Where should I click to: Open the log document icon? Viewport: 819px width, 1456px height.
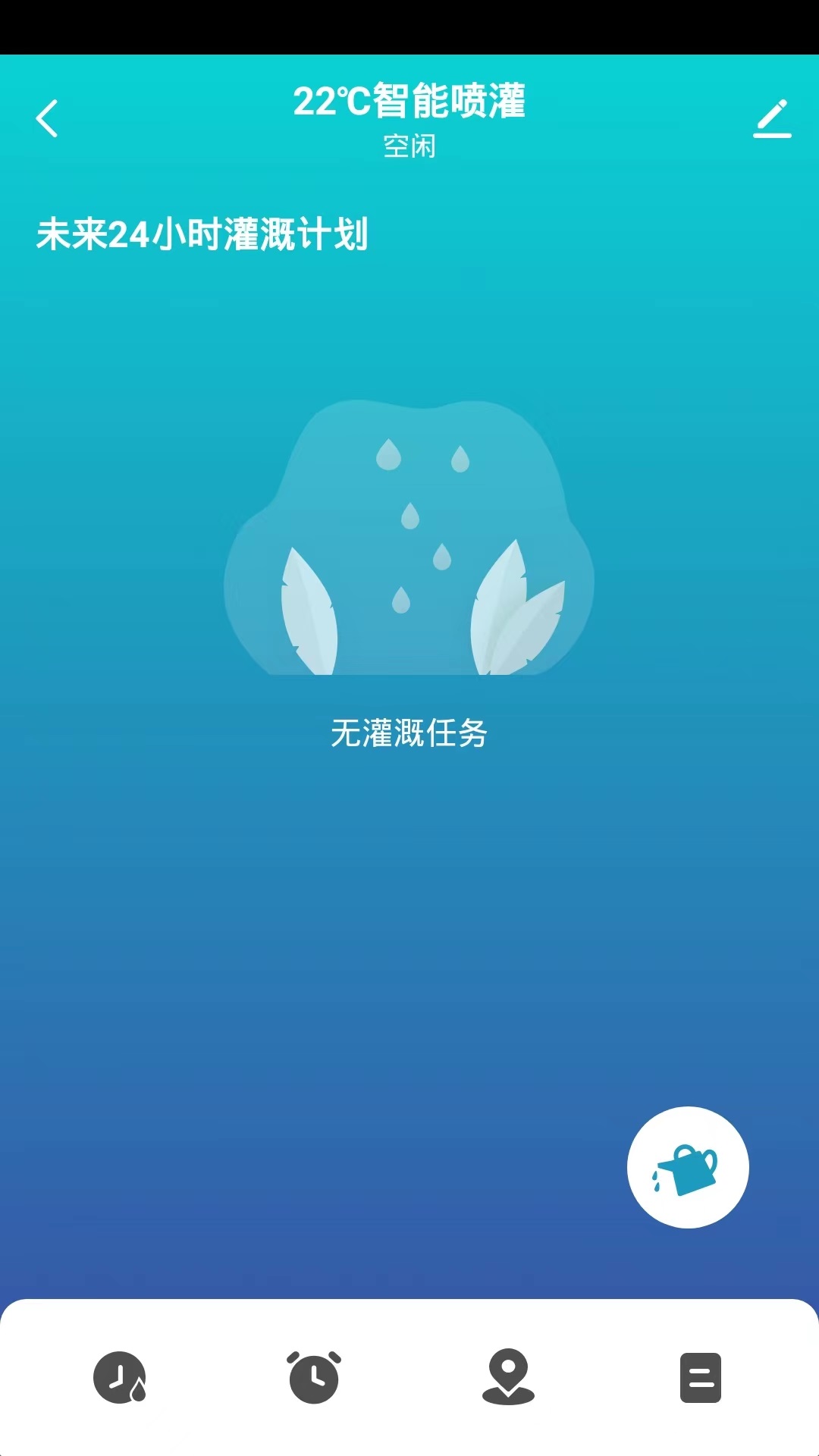(700, 1379)
